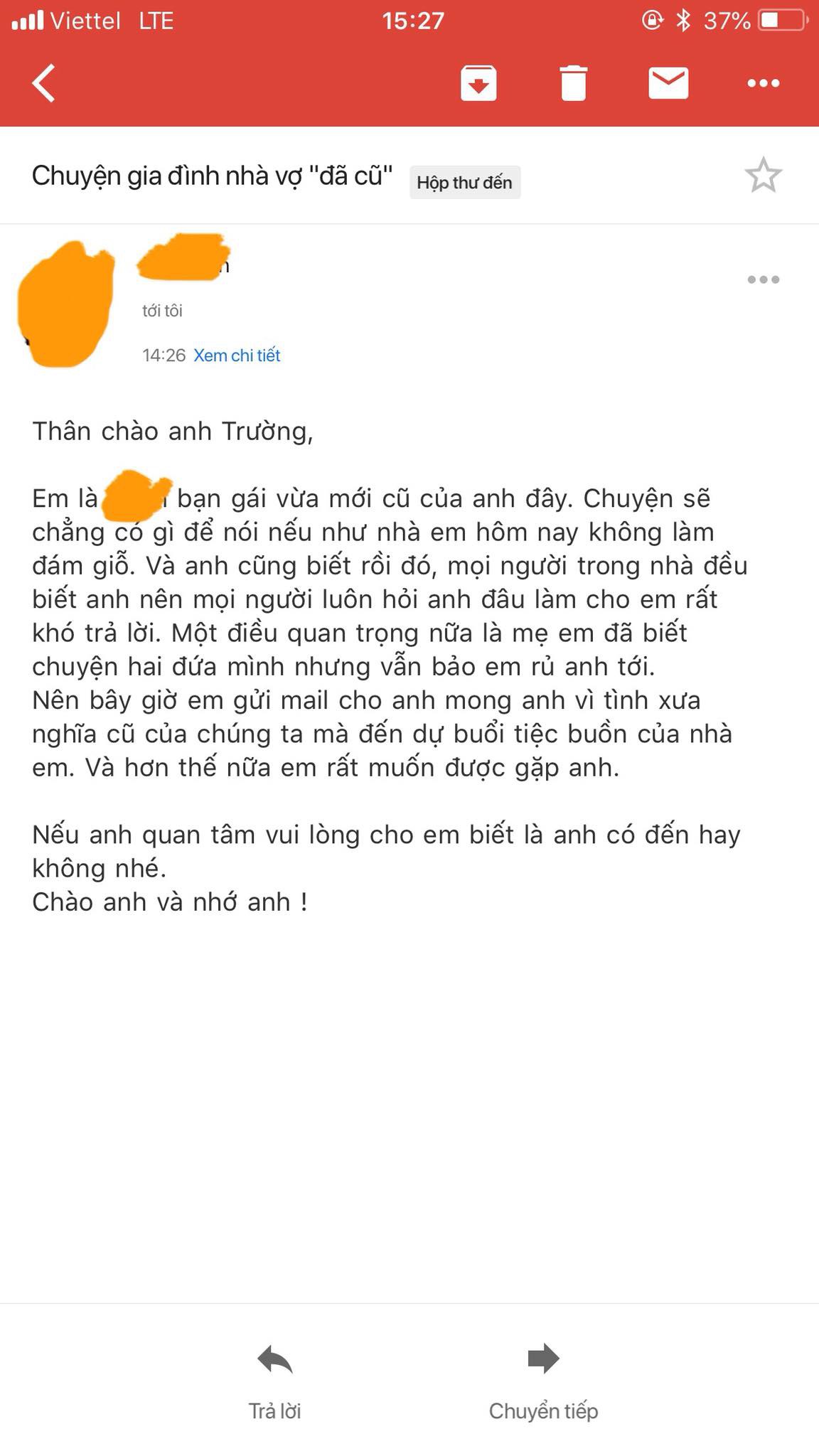Screen dimensions: 819x1456
Task: Mark this email as unread
Action: 668,83
